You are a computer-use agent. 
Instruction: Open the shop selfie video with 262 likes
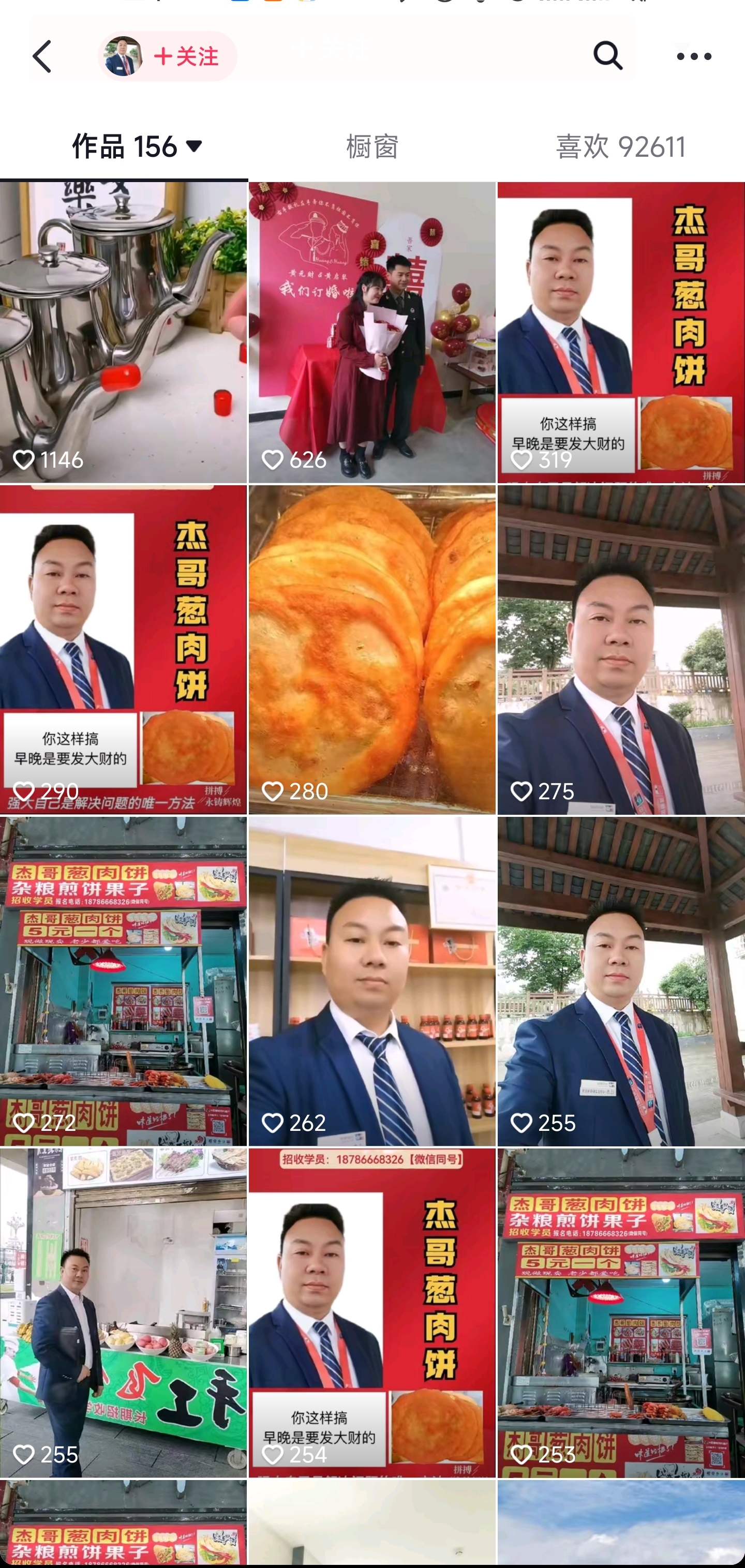pos(372,981)
